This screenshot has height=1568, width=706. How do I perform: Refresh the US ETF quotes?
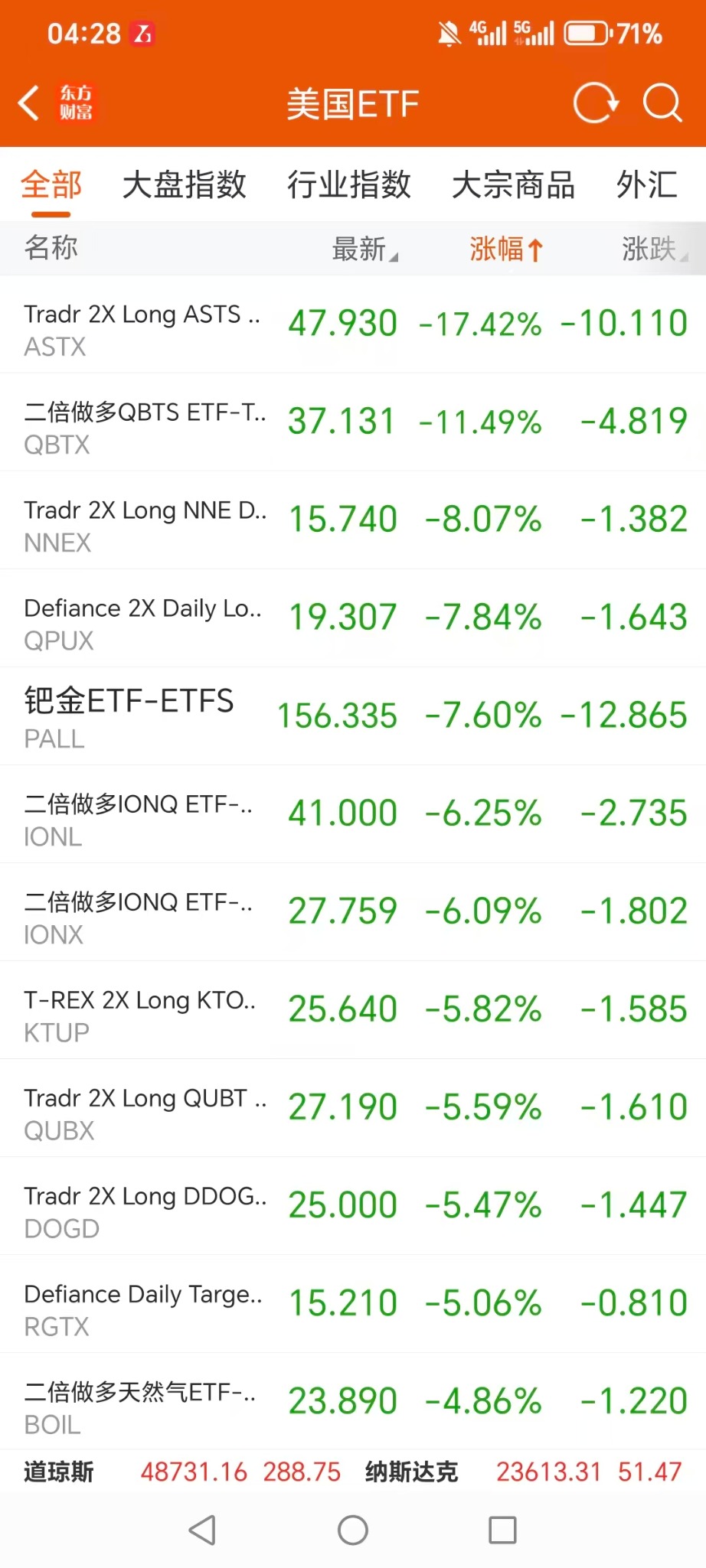[595, 103]
